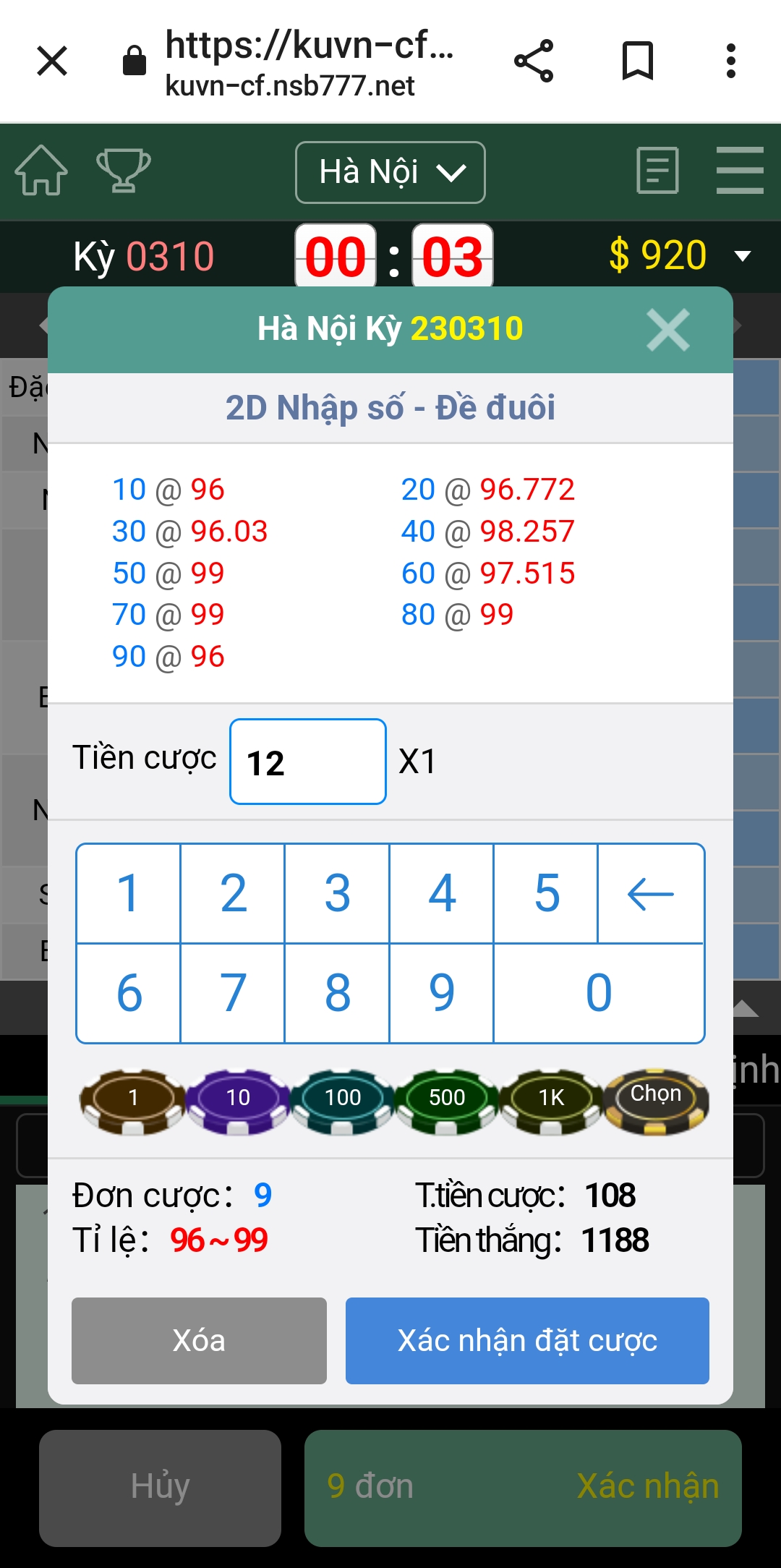
Task: Confirm with Xác nhận đặt cược
Action: [x=527, y=1340]
